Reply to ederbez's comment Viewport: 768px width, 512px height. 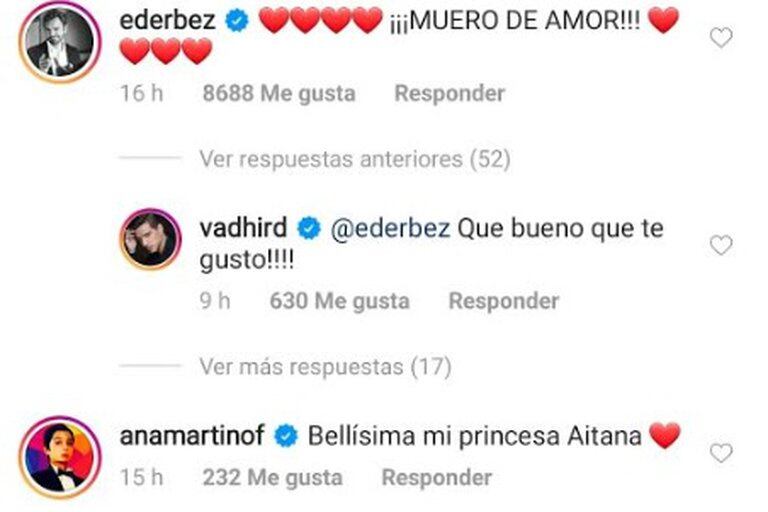[449, 94]
